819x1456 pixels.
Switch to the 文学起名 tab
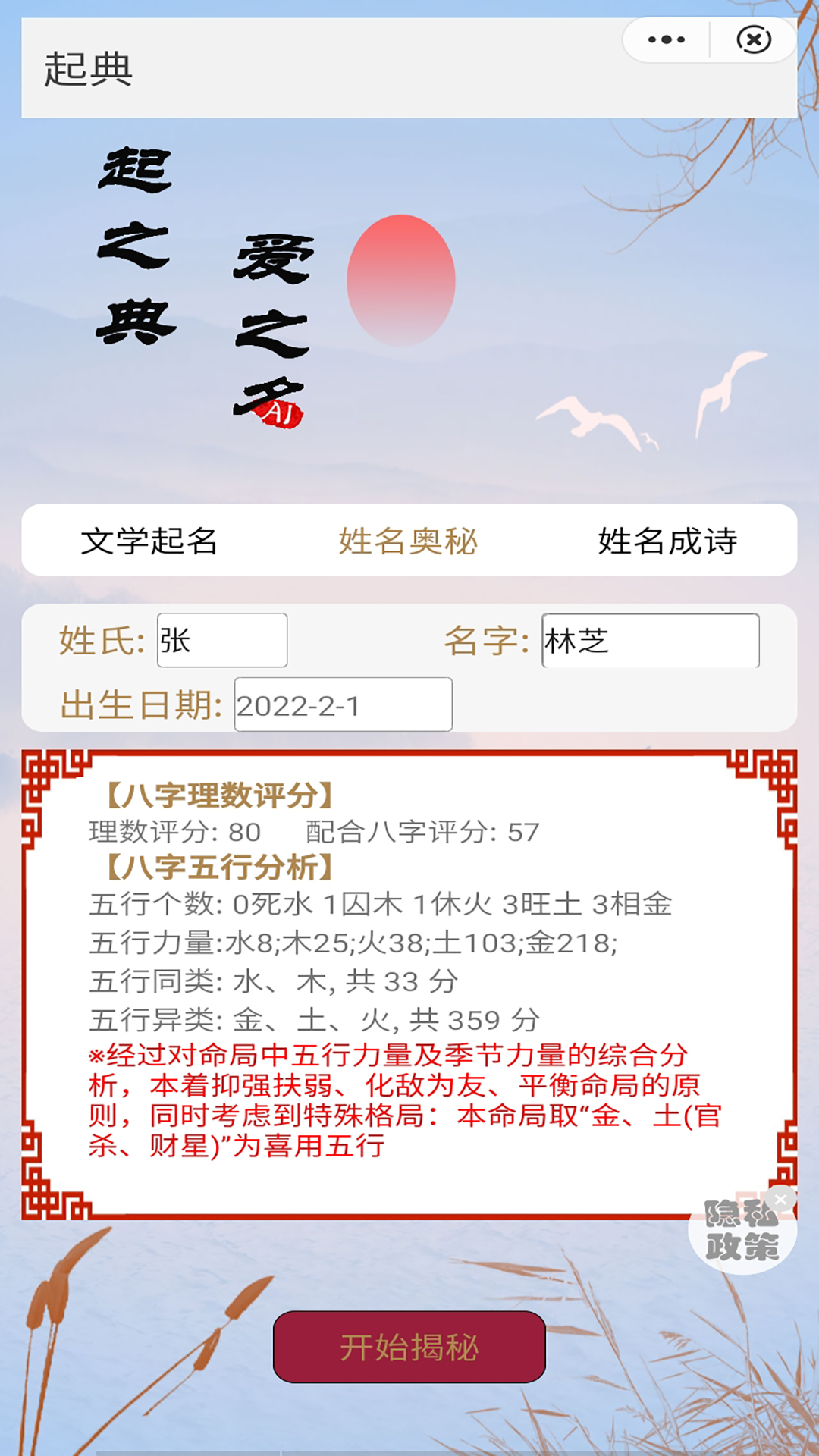pyautogui.click(x=152, y=540)
